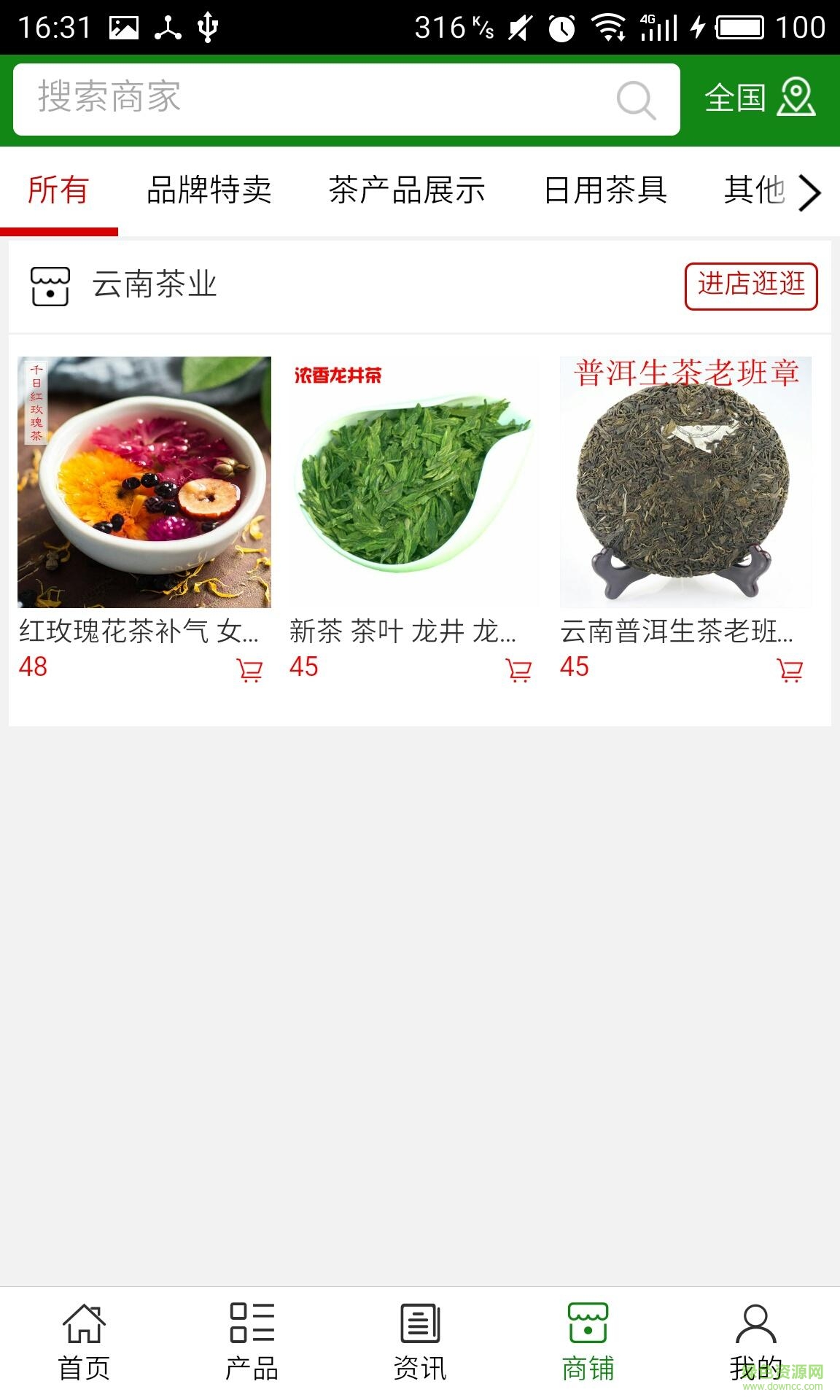Expand more categories with the right arrow
Image resolution: width=840 pixels, height=1400 pixels.
tap(812, 192)
